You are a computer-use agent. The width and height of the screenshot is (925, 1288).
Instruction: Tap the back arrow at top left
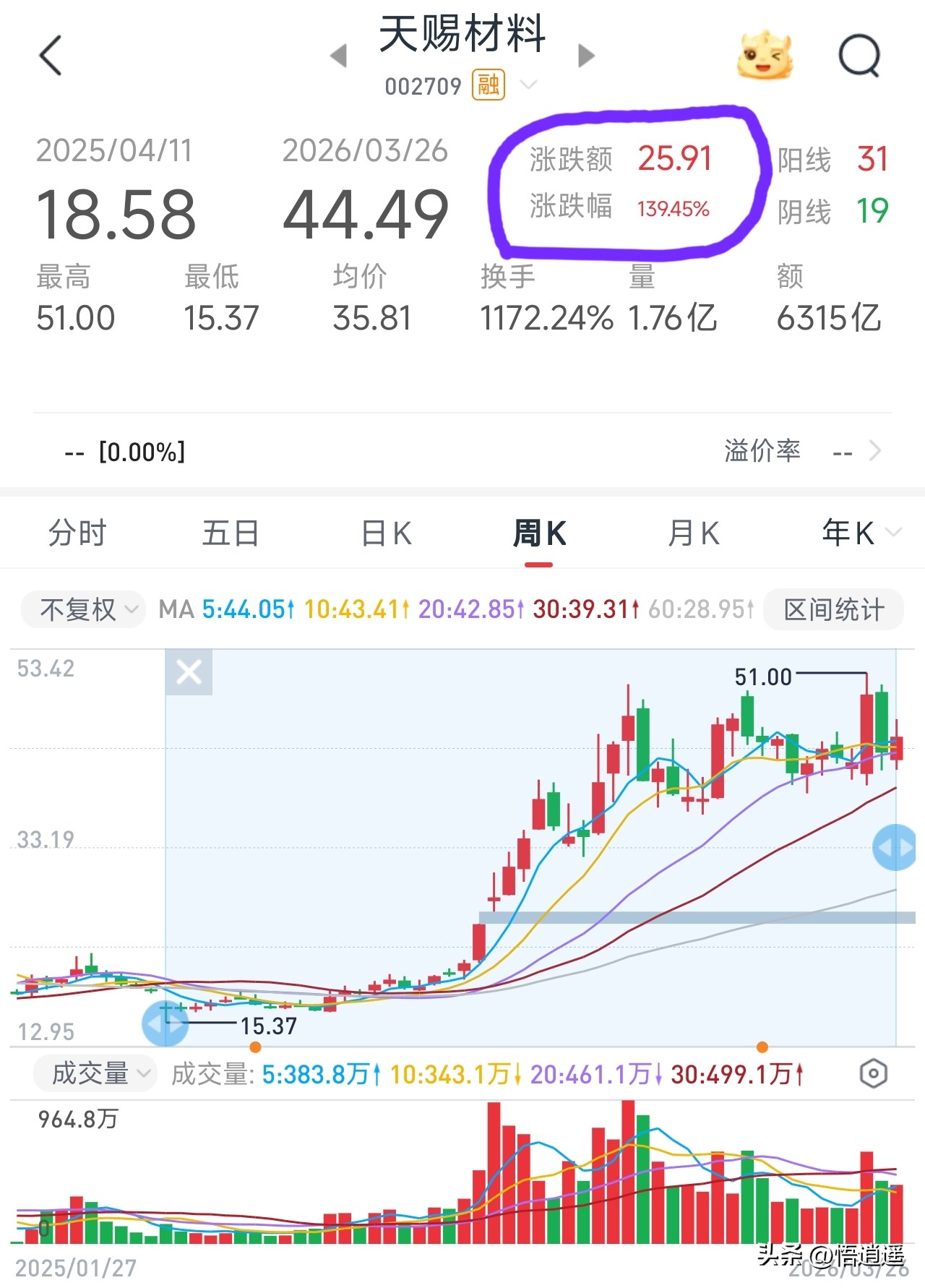(49, 55)
